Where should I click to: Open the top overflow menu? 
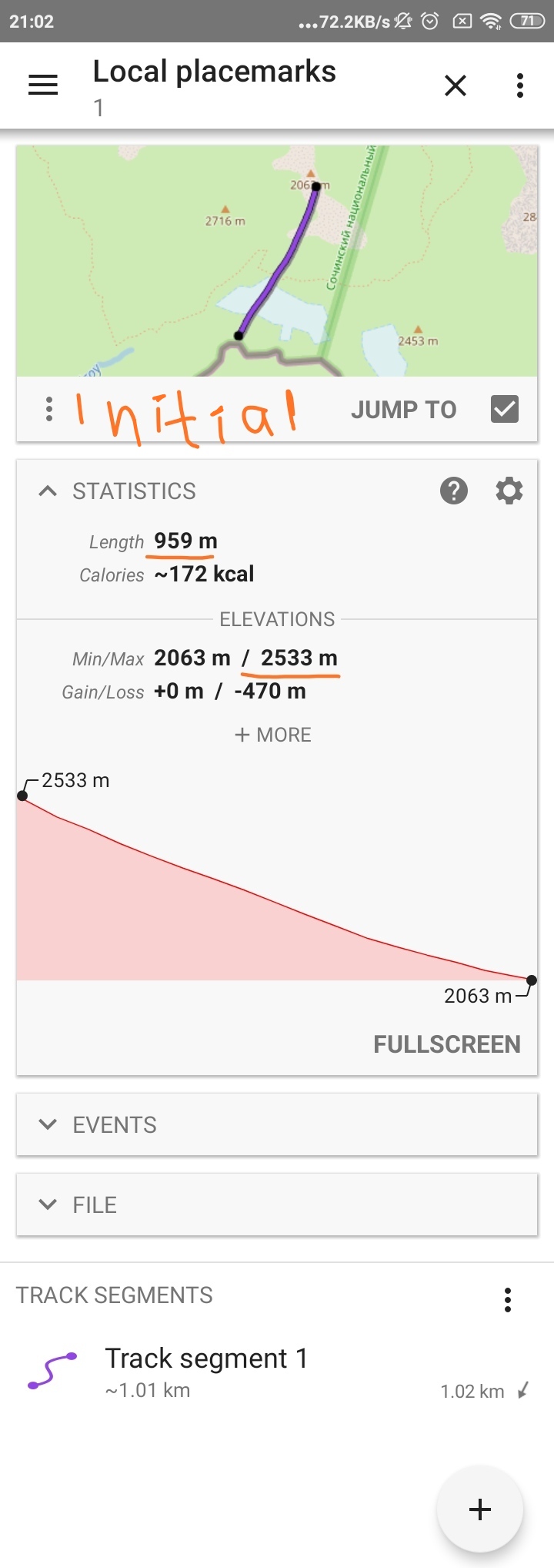tap(520, 85)
